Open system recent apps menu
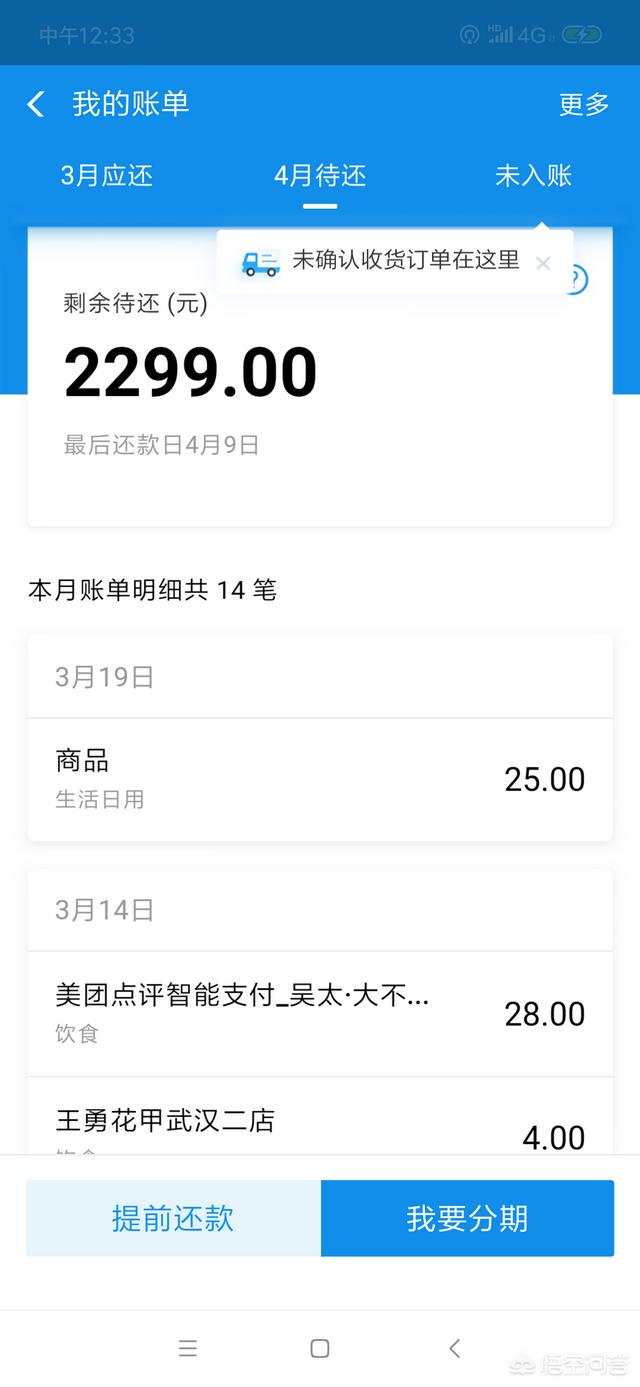Image resolution: width=640 pixels, height=1387 pixels. coord(188,1348)
